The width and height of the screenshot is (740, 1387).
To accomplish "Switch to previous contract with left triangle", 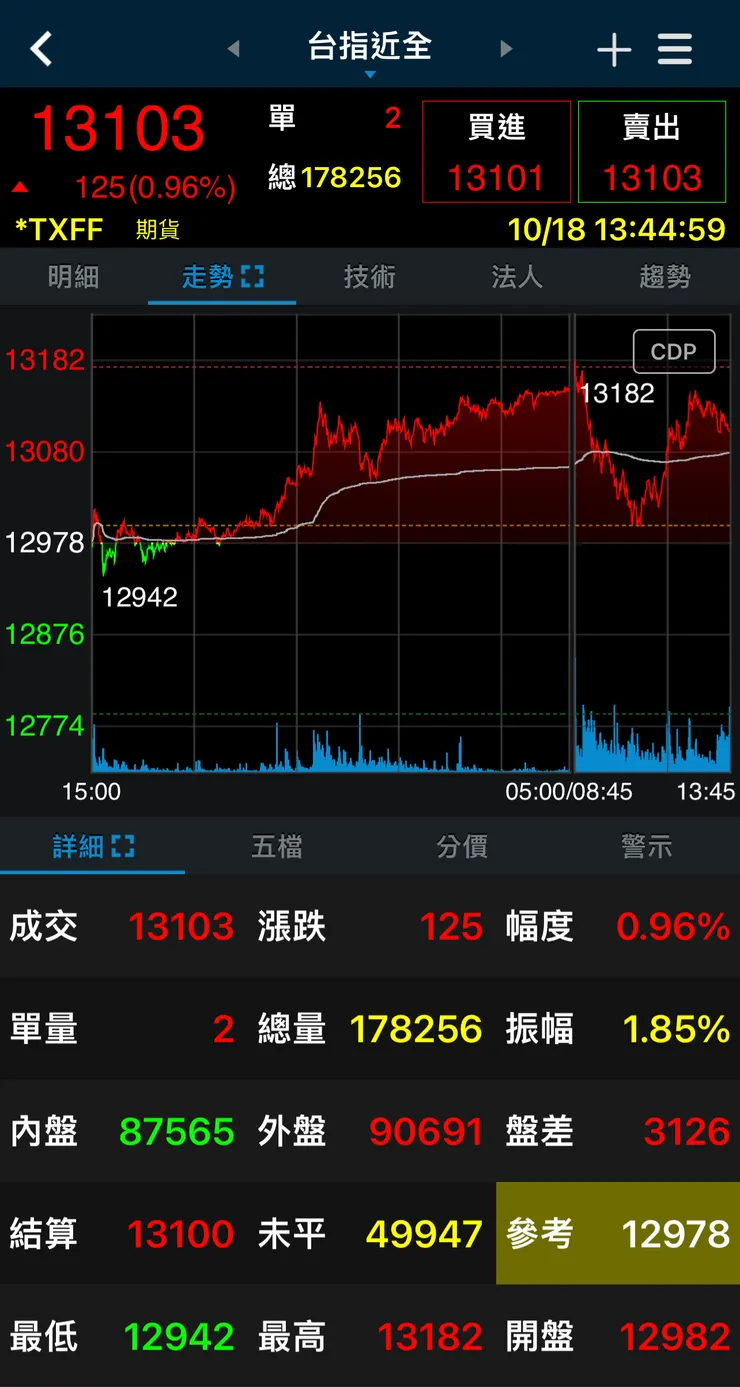I will [x=232, y=48].
